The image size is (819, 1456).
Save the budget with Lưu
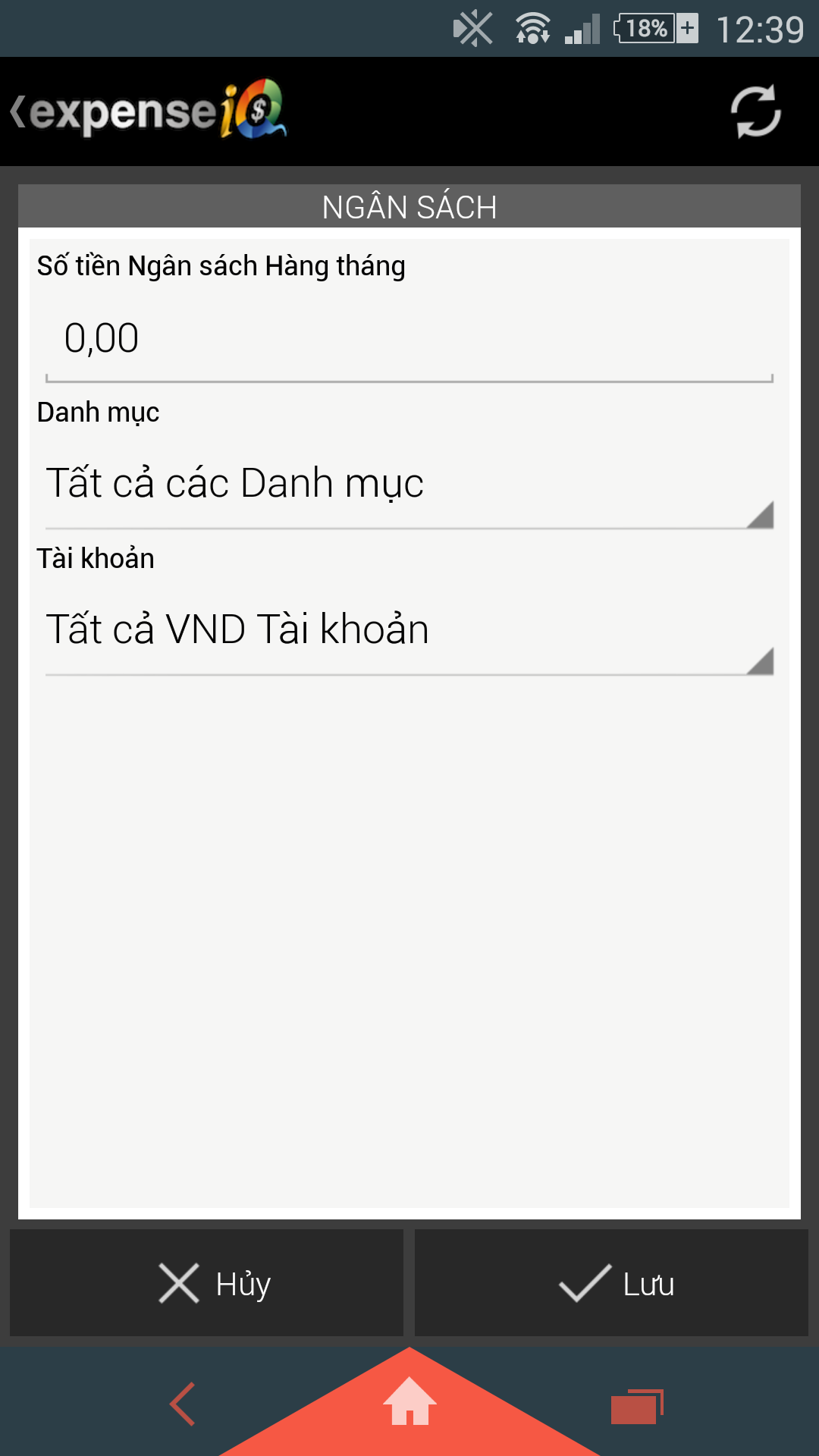point(611,1283)
